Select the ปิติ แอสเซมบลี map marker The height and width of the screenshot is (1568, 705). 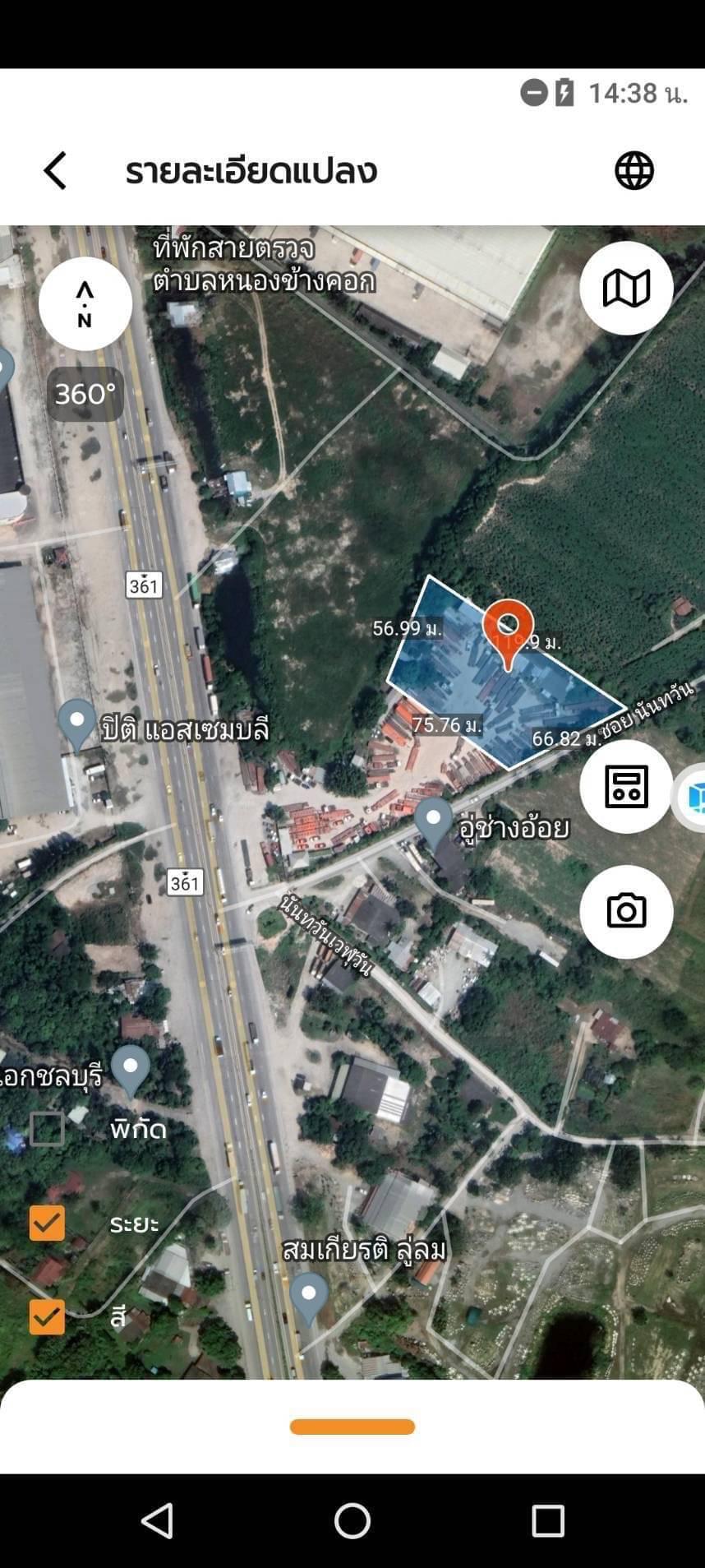pyautogui.click(x=76, y=724)
